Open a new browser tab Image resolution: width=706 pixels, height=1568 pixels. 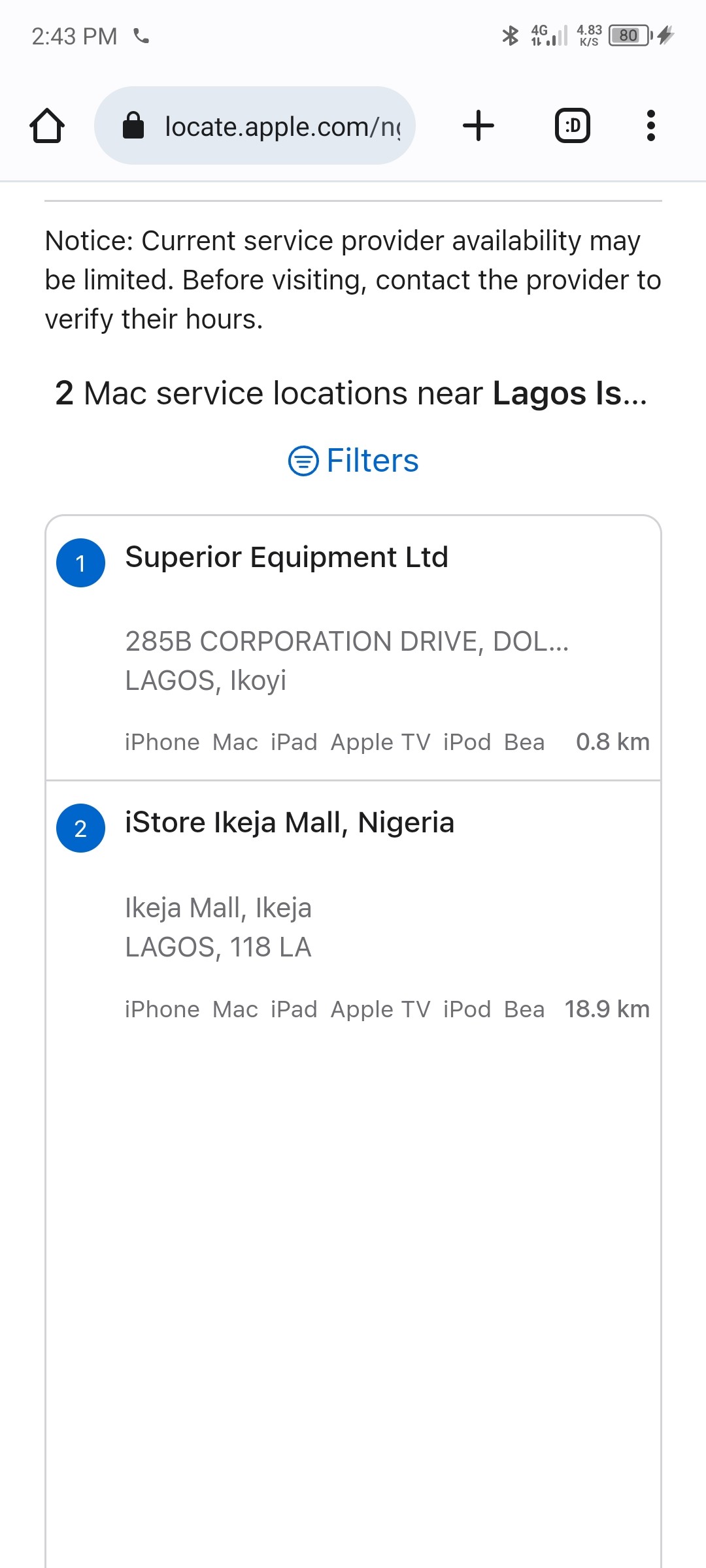[479, 125]
